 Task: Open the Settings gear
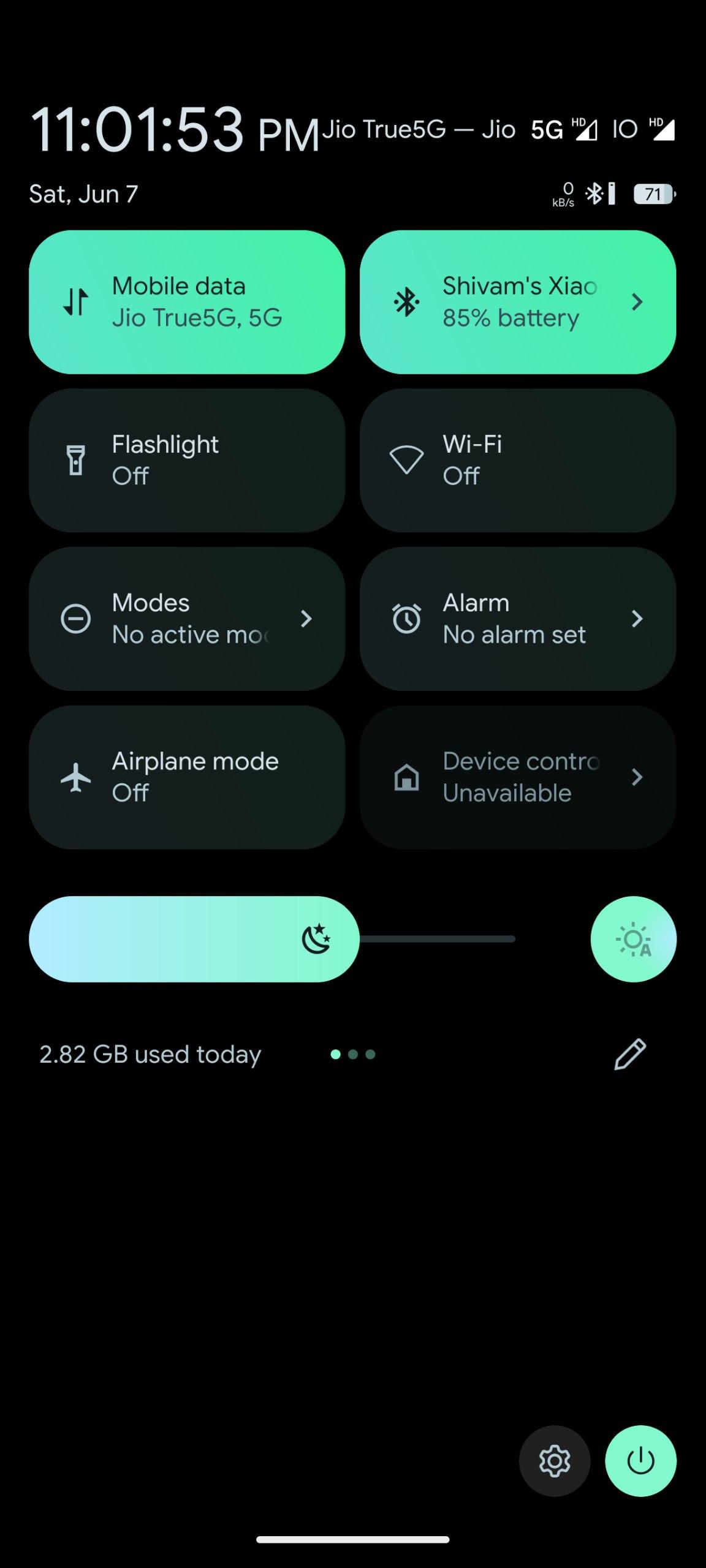555,1461
